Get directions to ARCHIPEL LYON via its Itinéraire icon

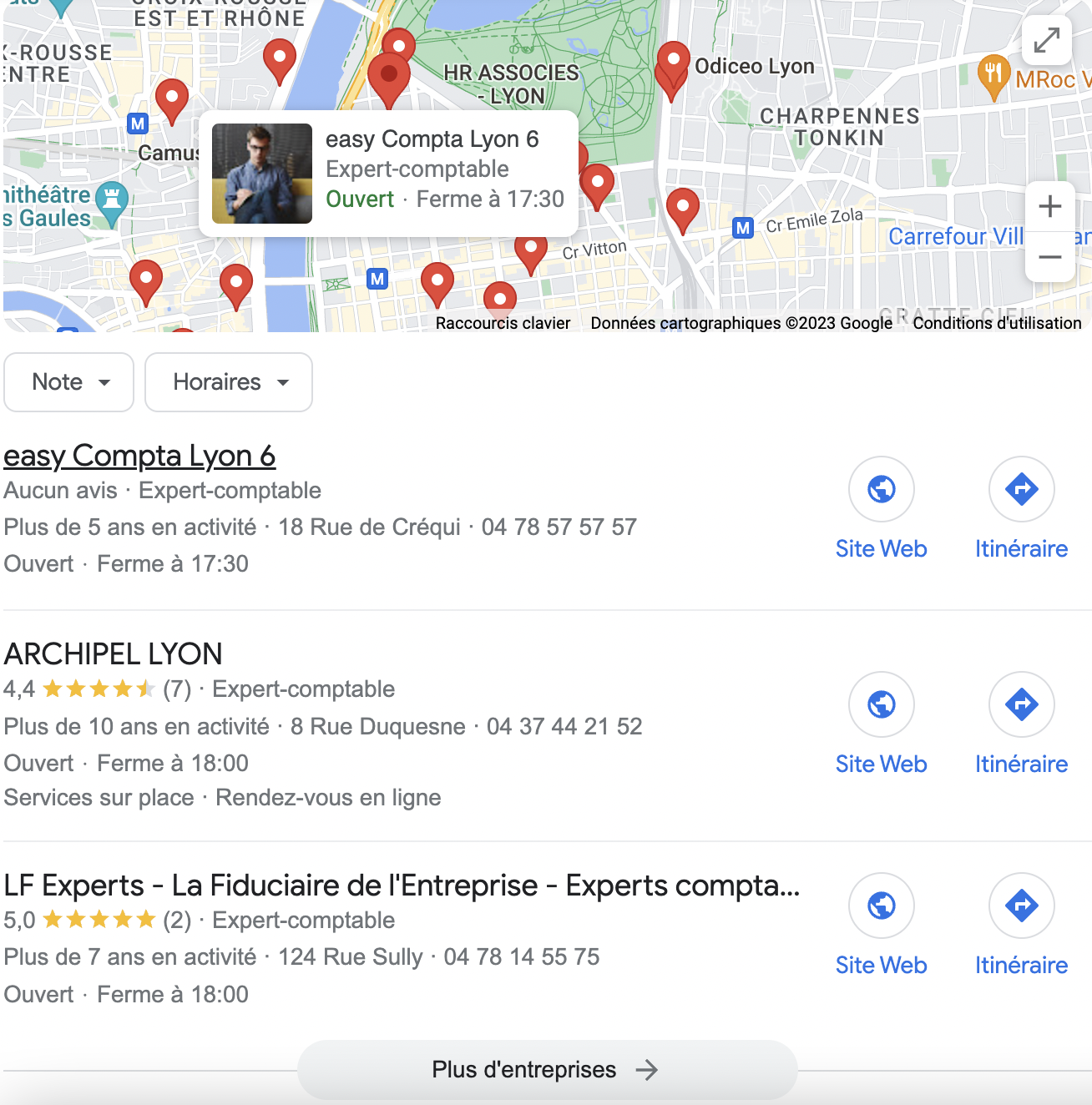[1021, 704]
